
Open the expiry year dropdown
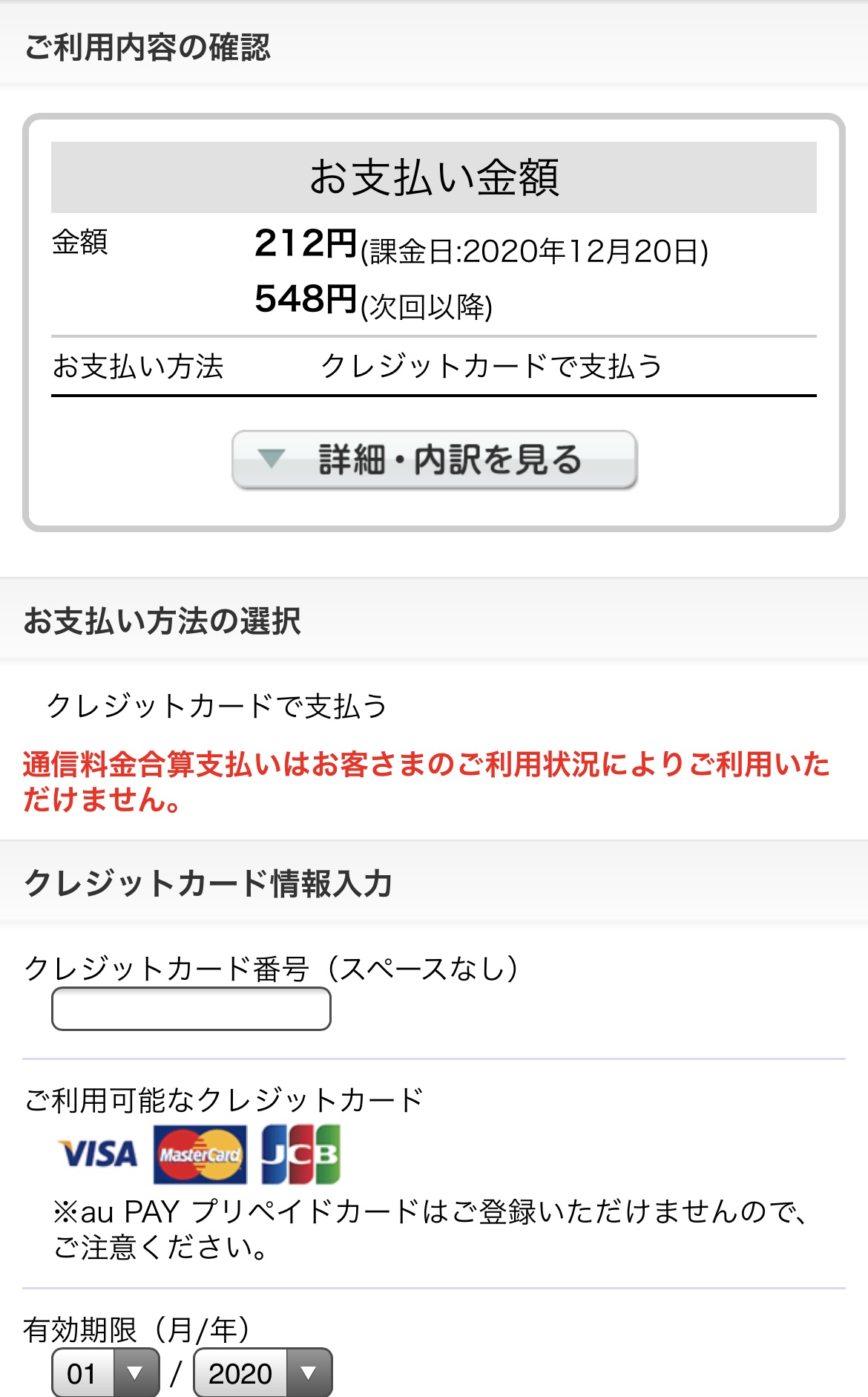[263, 1373]
